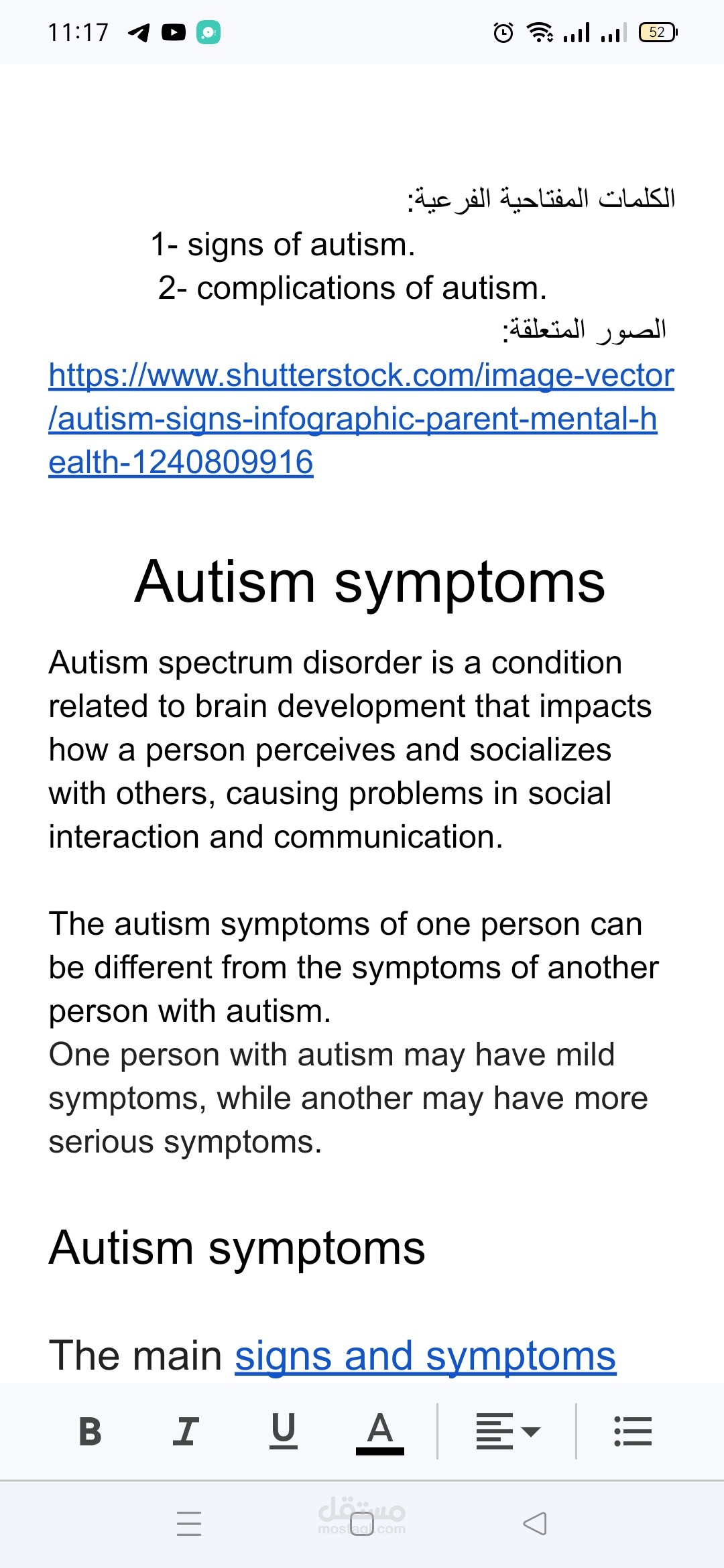Open the text color tool

[x=379, y=1429]
